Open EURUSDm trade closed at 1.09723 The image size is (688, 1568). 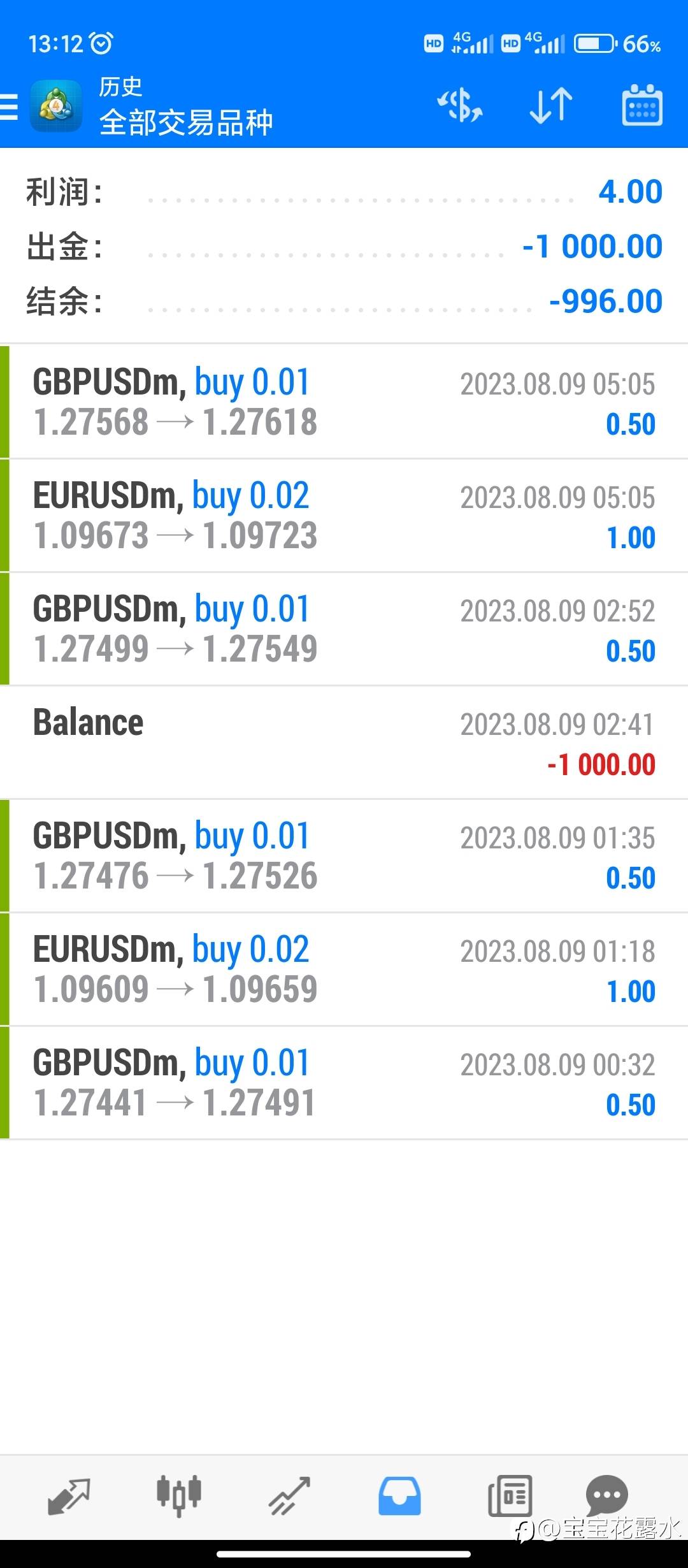(x=344, y=515)
